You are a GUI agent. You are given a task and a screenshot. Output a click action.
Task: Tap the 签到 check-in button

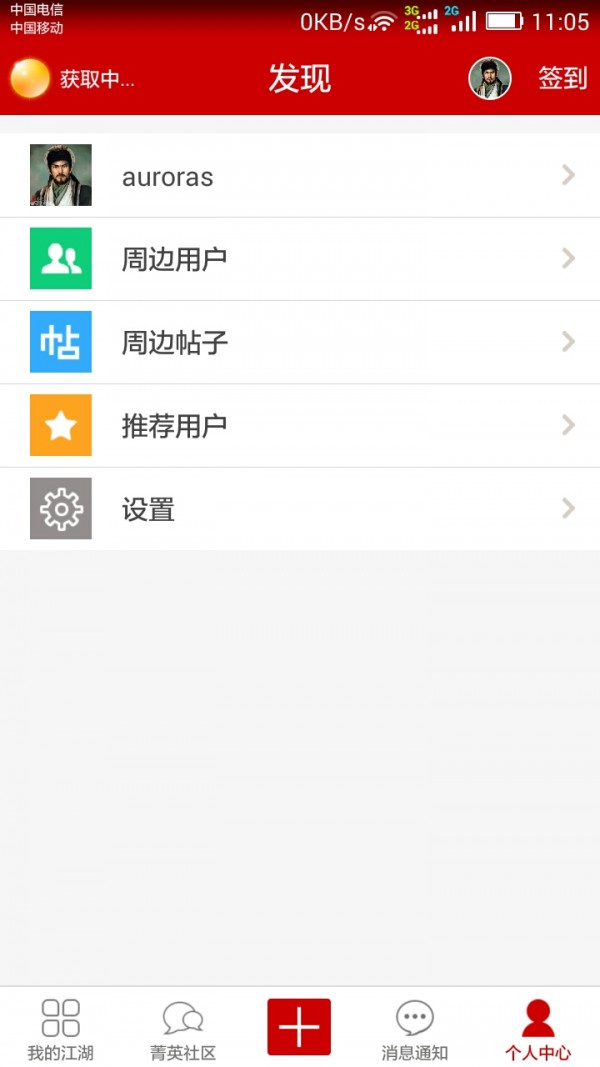click(x=562, y=78)
